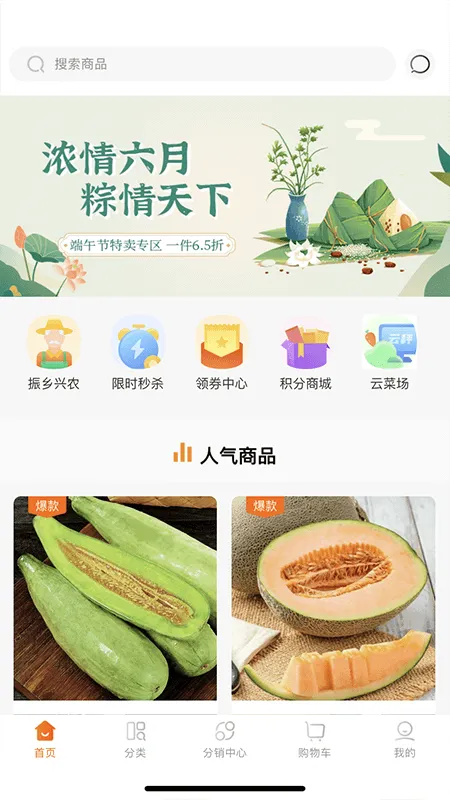
Task: Go to the 我的 profile tab
Action: pos(405,739)
